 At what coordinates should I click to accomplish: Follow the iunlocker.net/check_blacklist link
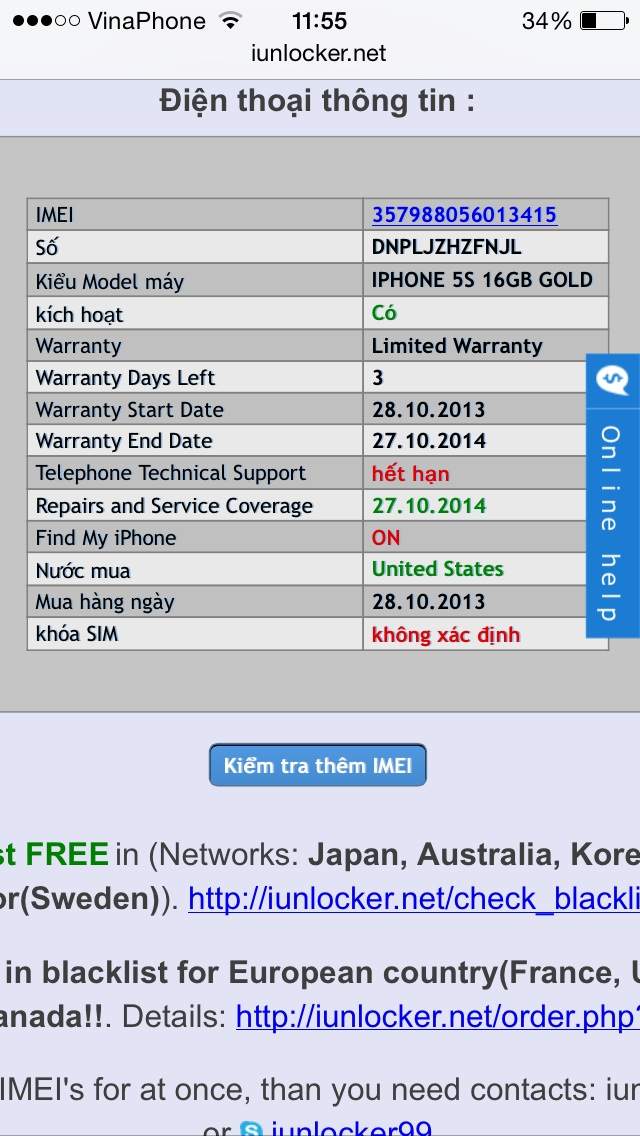pyautogui.click(x=414, y=898)
